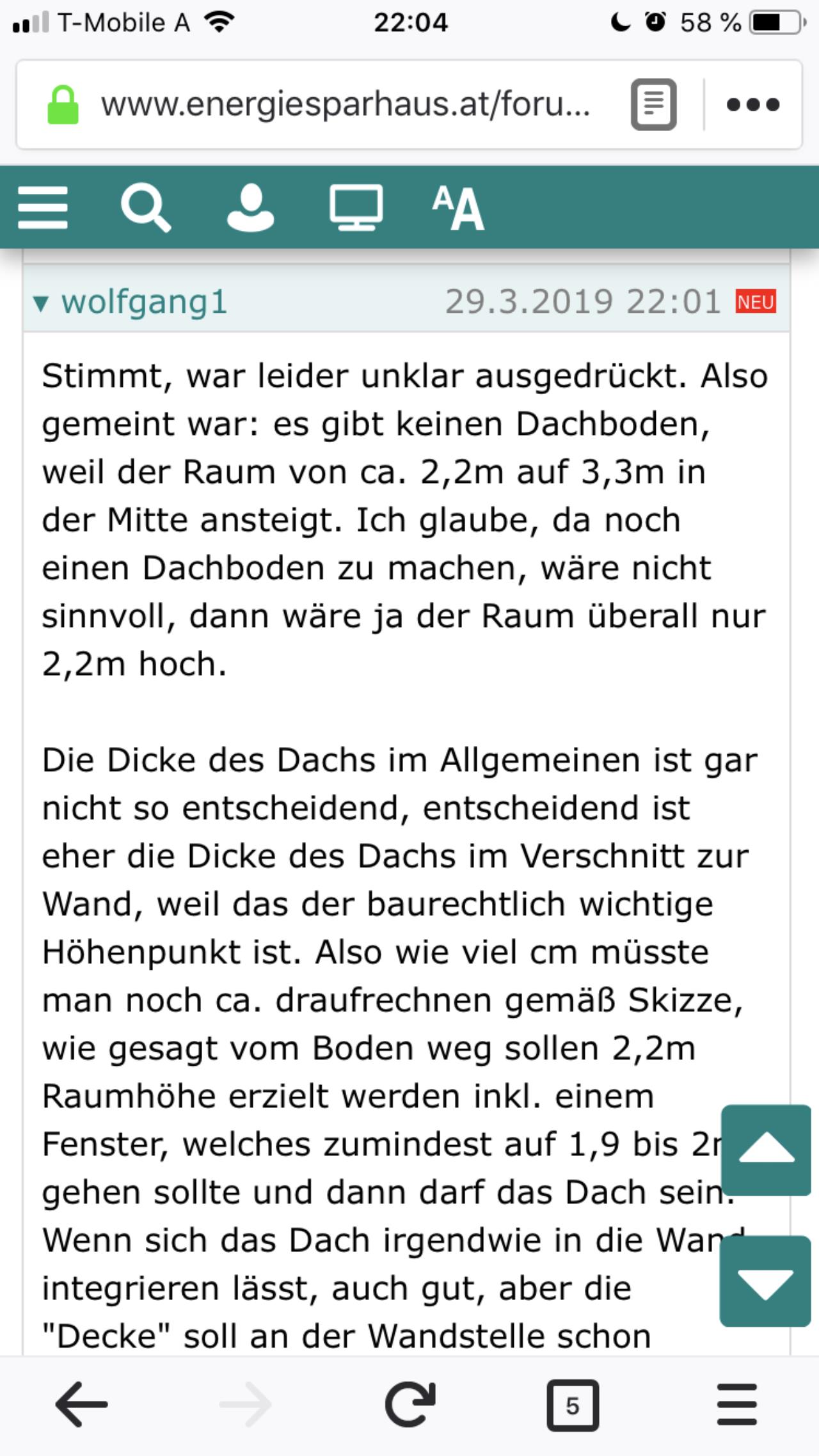Go back to previous page
Viewport: 819px width, 1456px height.
click(81, 1405)
